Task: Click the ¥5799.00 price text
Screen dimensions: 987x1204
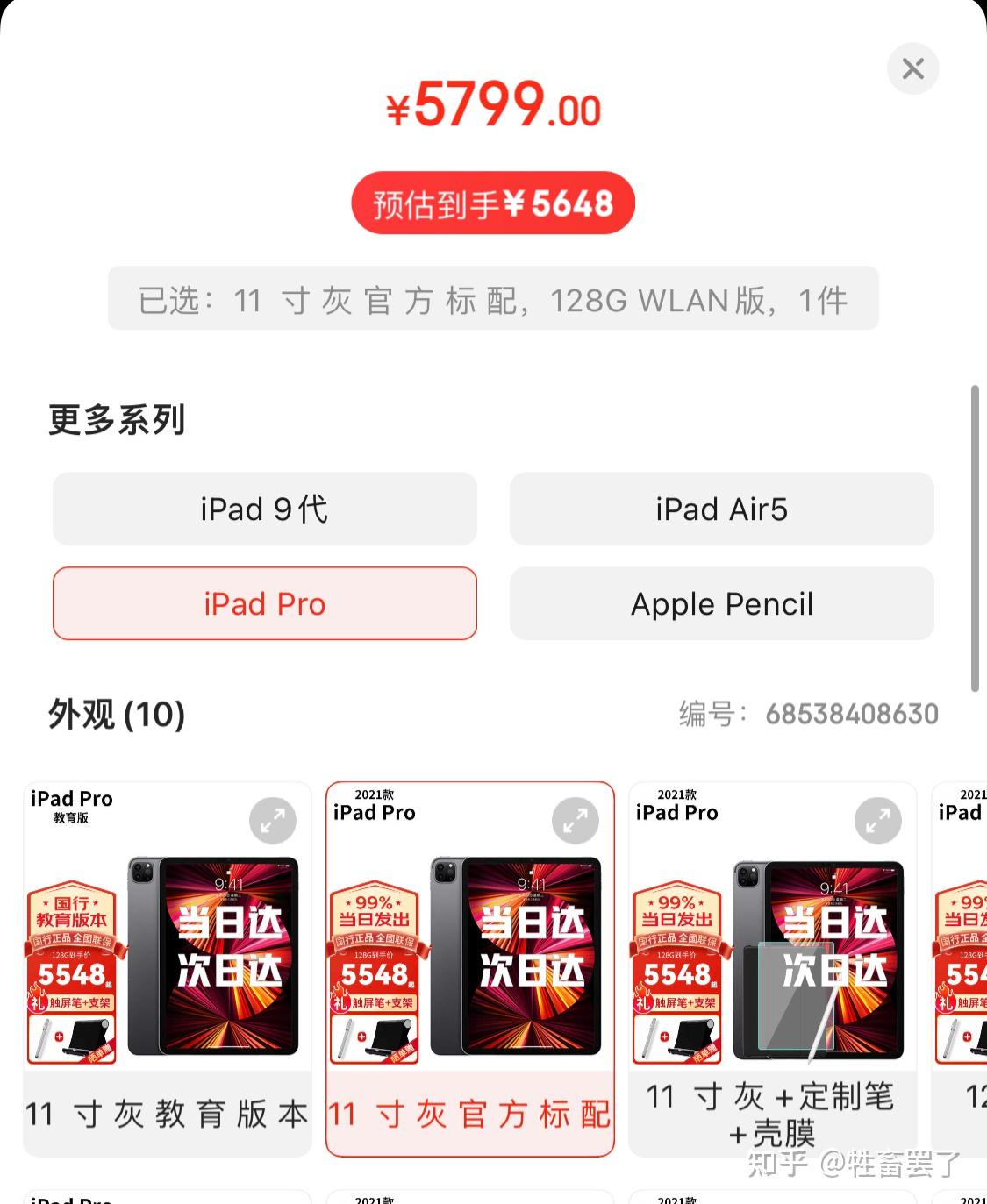Action: click(x=491, y=107)
